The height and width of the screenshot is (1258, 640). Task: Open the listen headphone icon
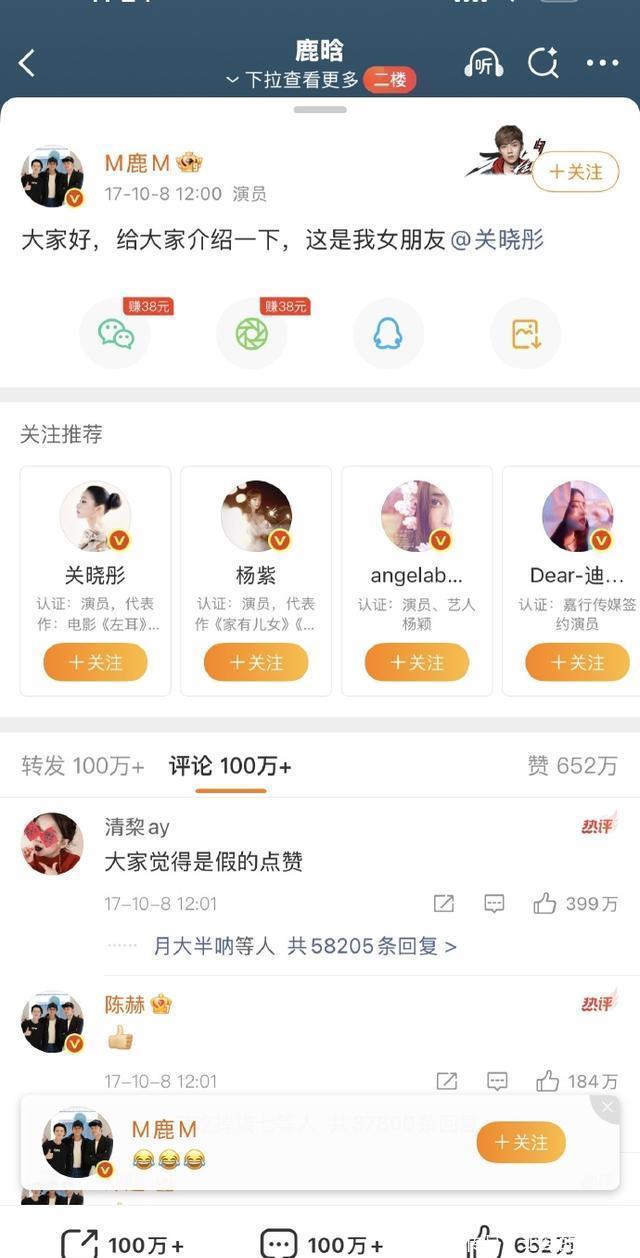coord(484,63)
